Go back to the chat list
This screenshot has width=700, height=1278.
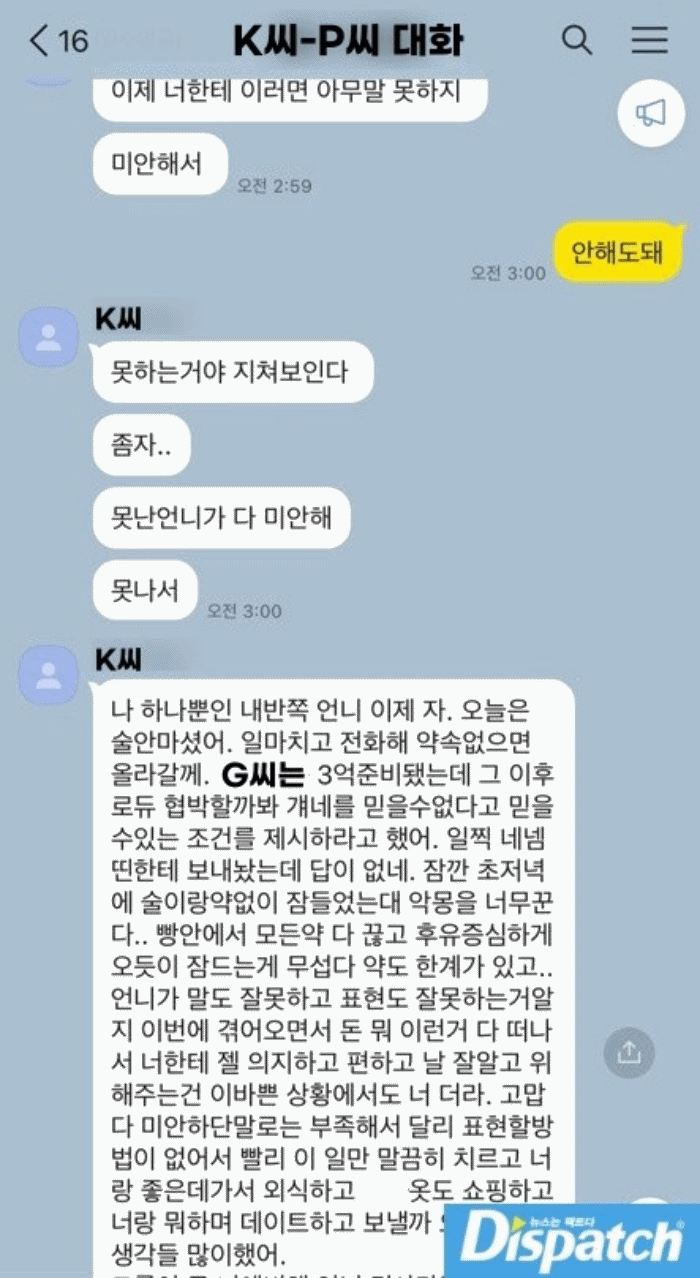(40, 40)
